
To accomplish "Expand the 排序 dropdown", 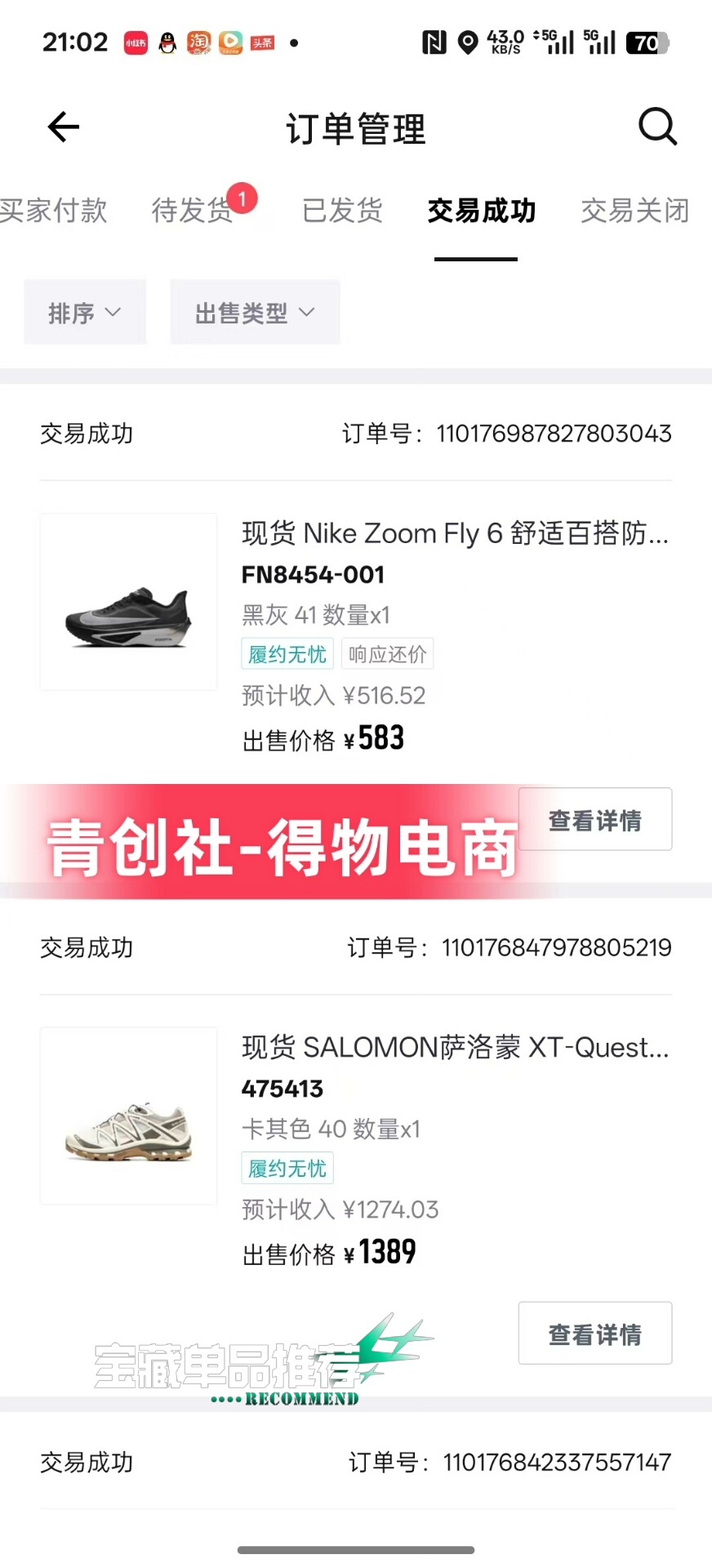I will point(85,313).
